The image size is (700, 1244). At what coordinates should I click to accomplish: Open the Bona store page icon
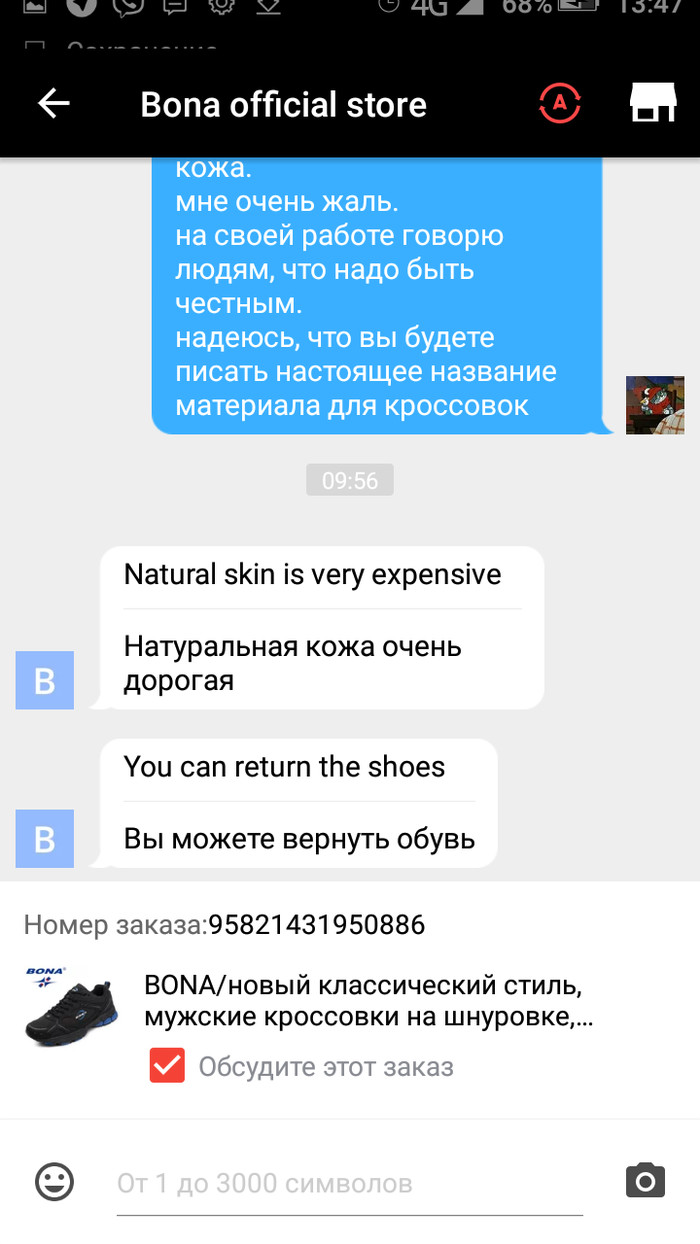(x=653, y=103)
